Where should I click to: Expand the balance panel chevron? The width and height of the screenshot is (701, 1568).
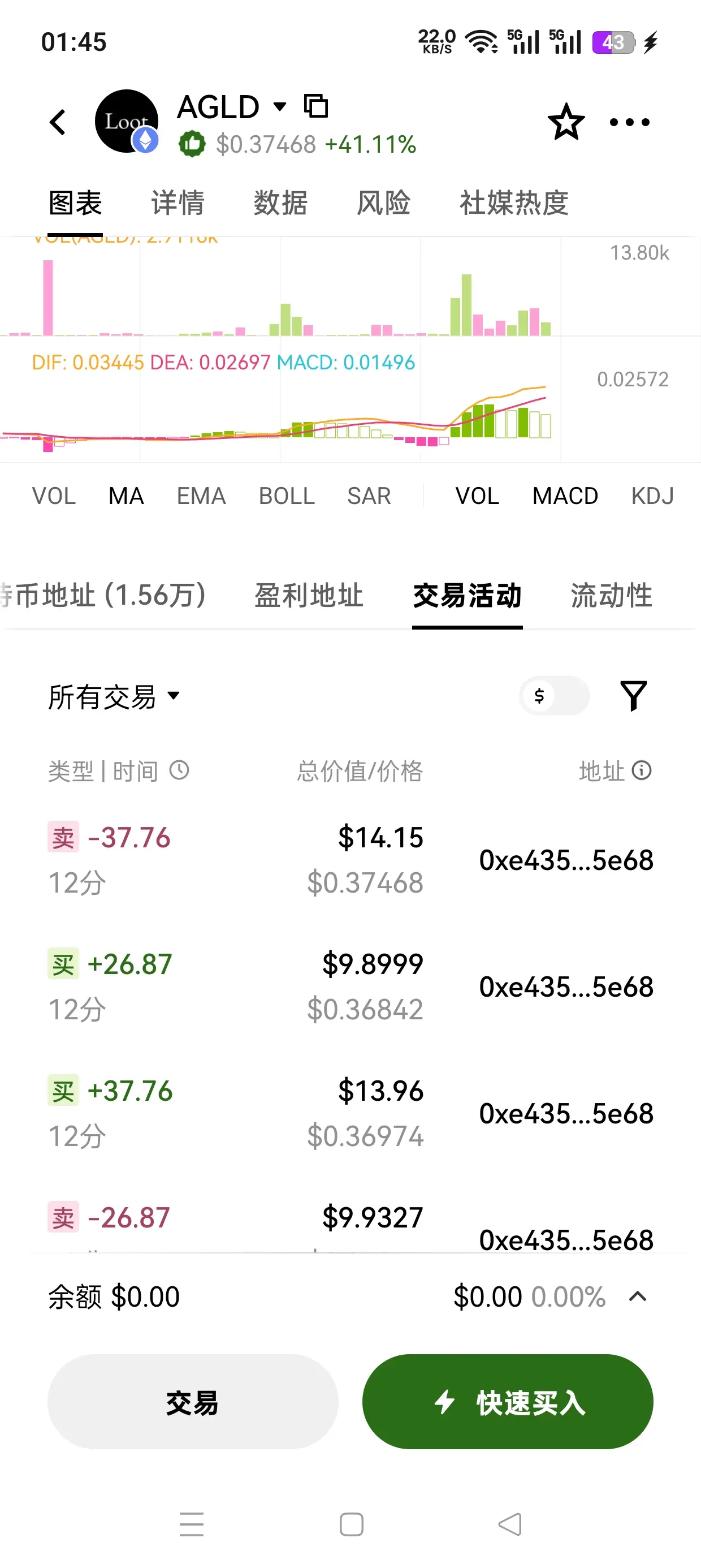pos(637,1296)
